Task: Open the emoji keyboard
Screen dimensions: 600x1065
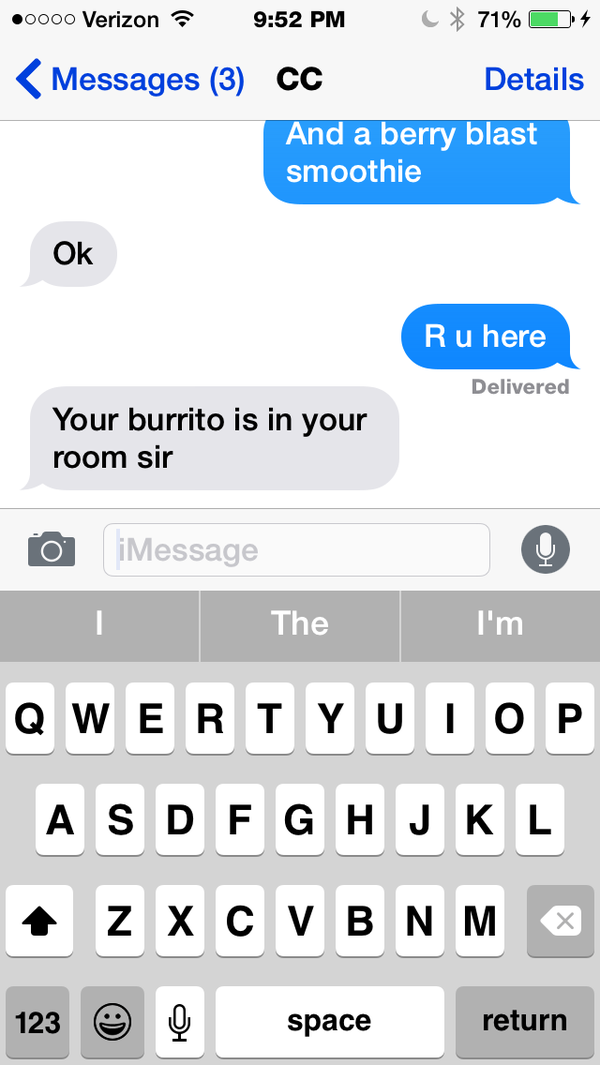Action: 111,1021
